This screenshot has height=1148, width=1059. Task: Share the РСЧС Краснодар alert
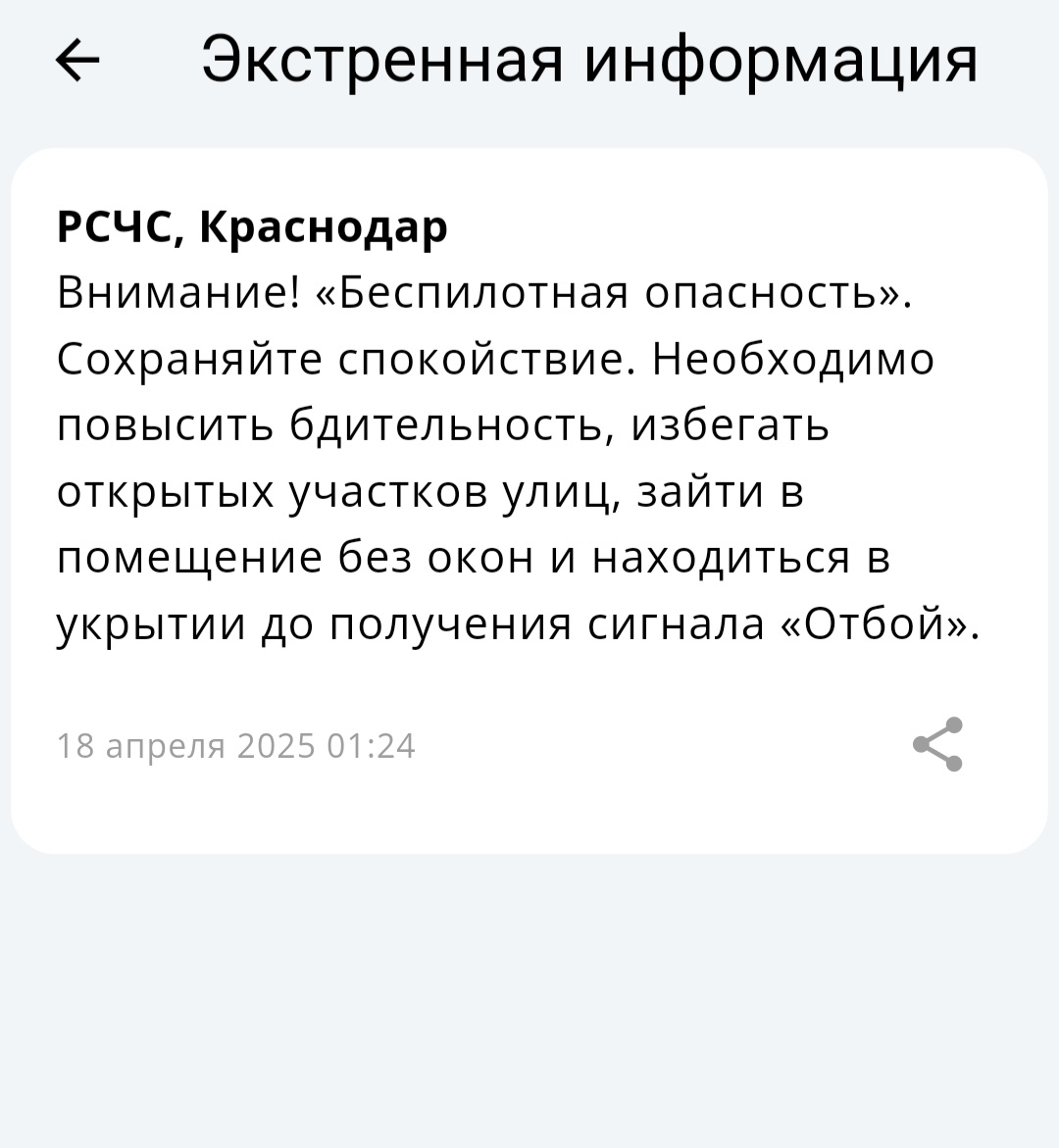(x=937, y=745)
